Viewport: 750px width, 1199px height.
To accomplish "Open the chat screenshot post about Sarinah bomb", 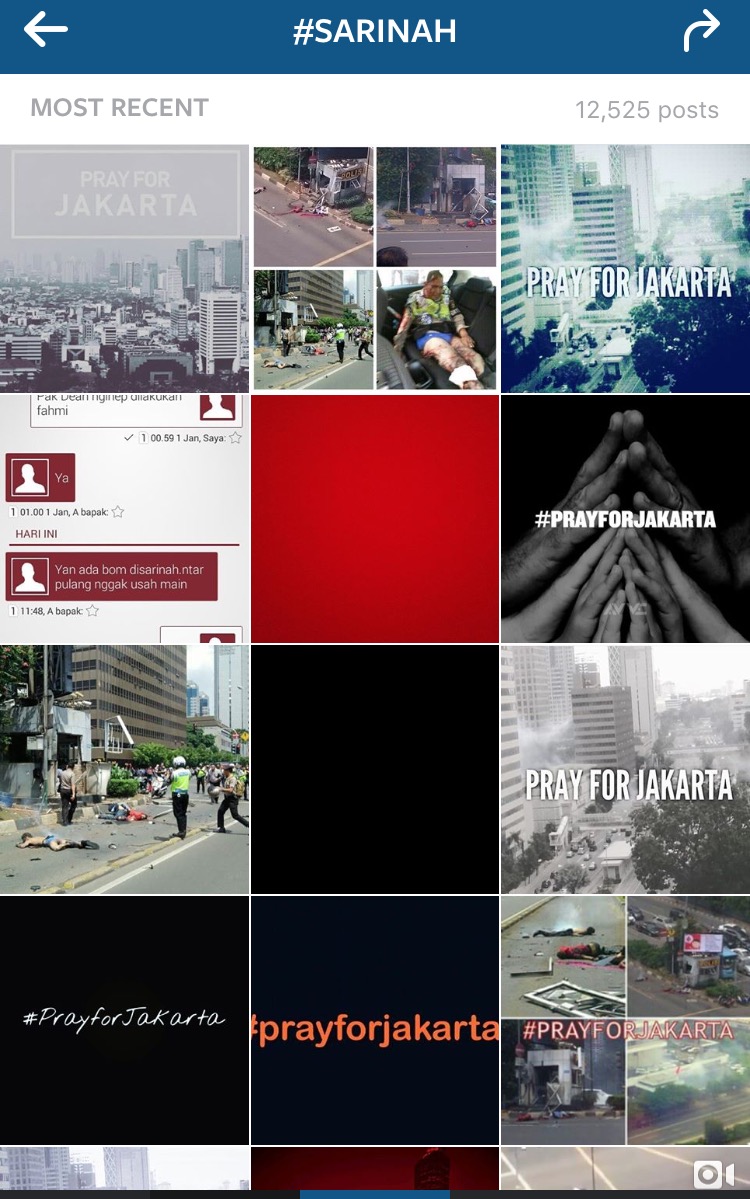I will click(x=124, y=518).
